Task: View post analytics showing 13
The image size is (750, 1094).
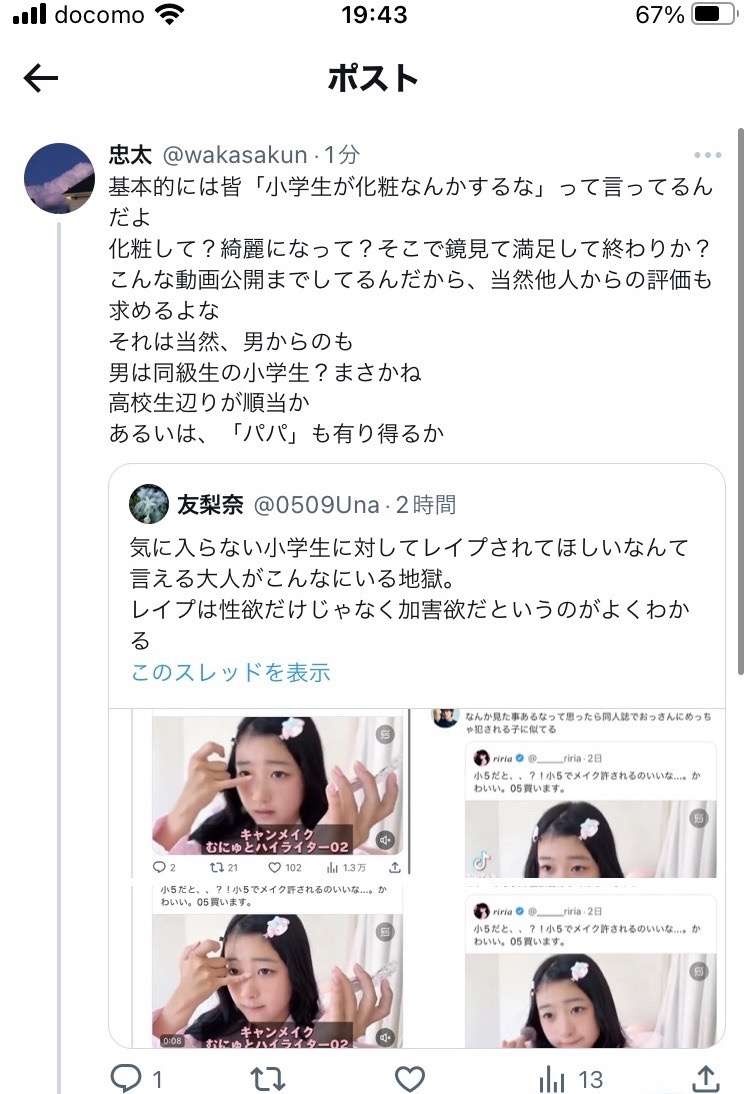Action: tap(571, 1078)
